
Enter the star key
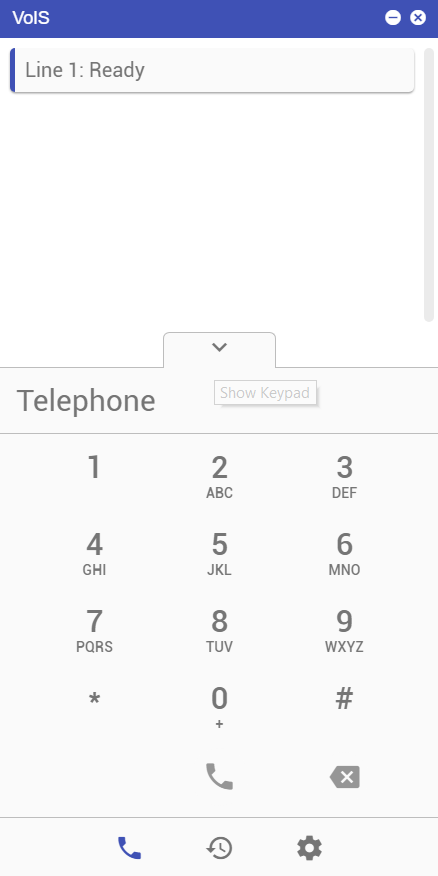[x=94, y=702]
